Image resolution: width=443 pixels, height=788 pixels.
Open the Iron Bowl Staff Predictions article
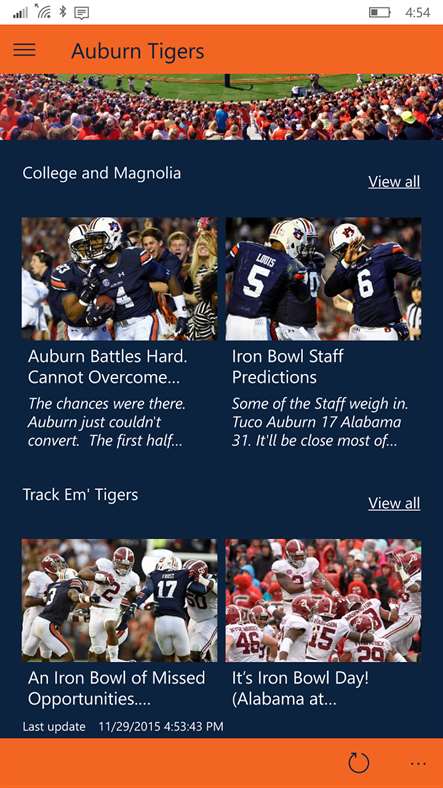click(323, 334)
